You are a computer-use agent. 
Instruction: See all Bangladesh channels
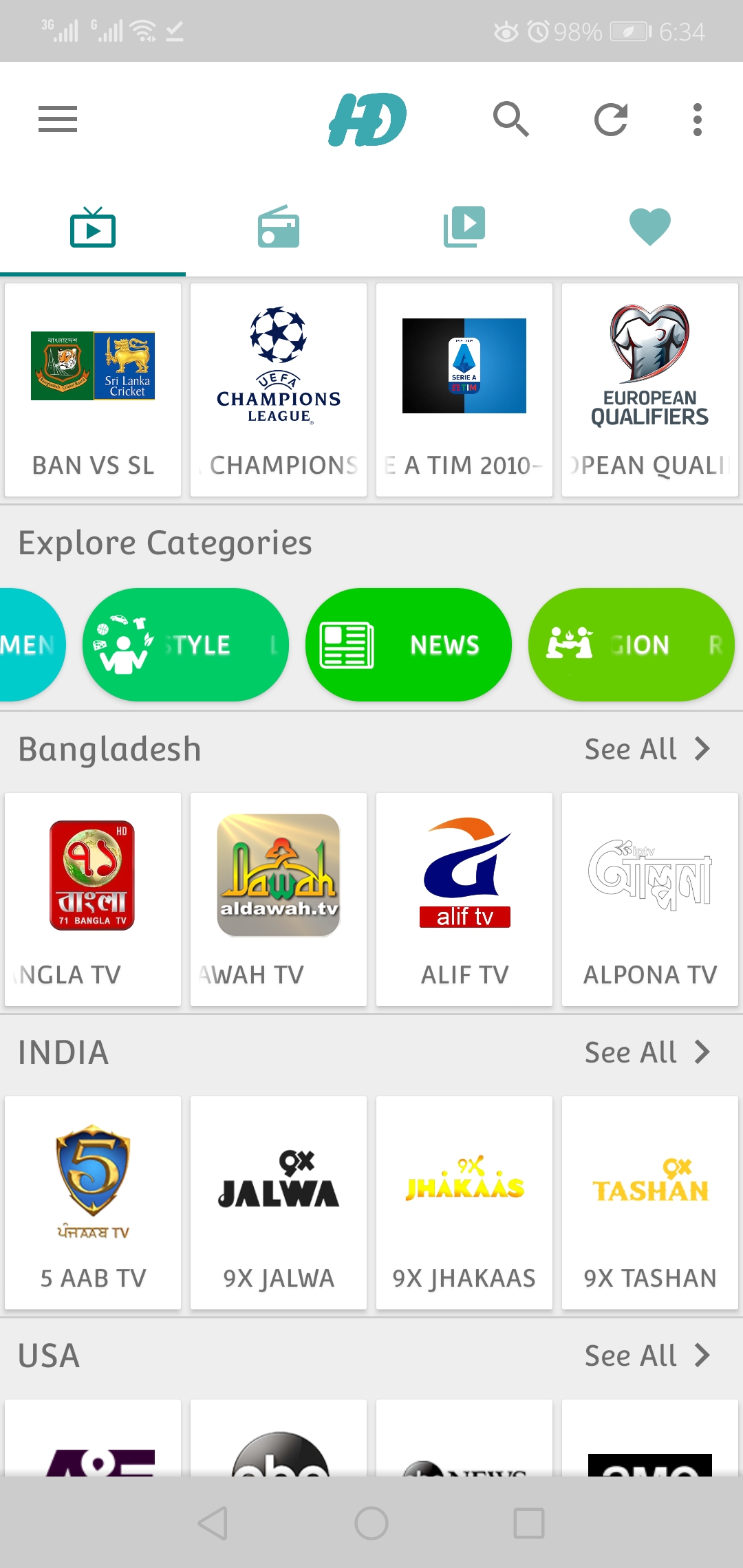click(x=646, y=749)
